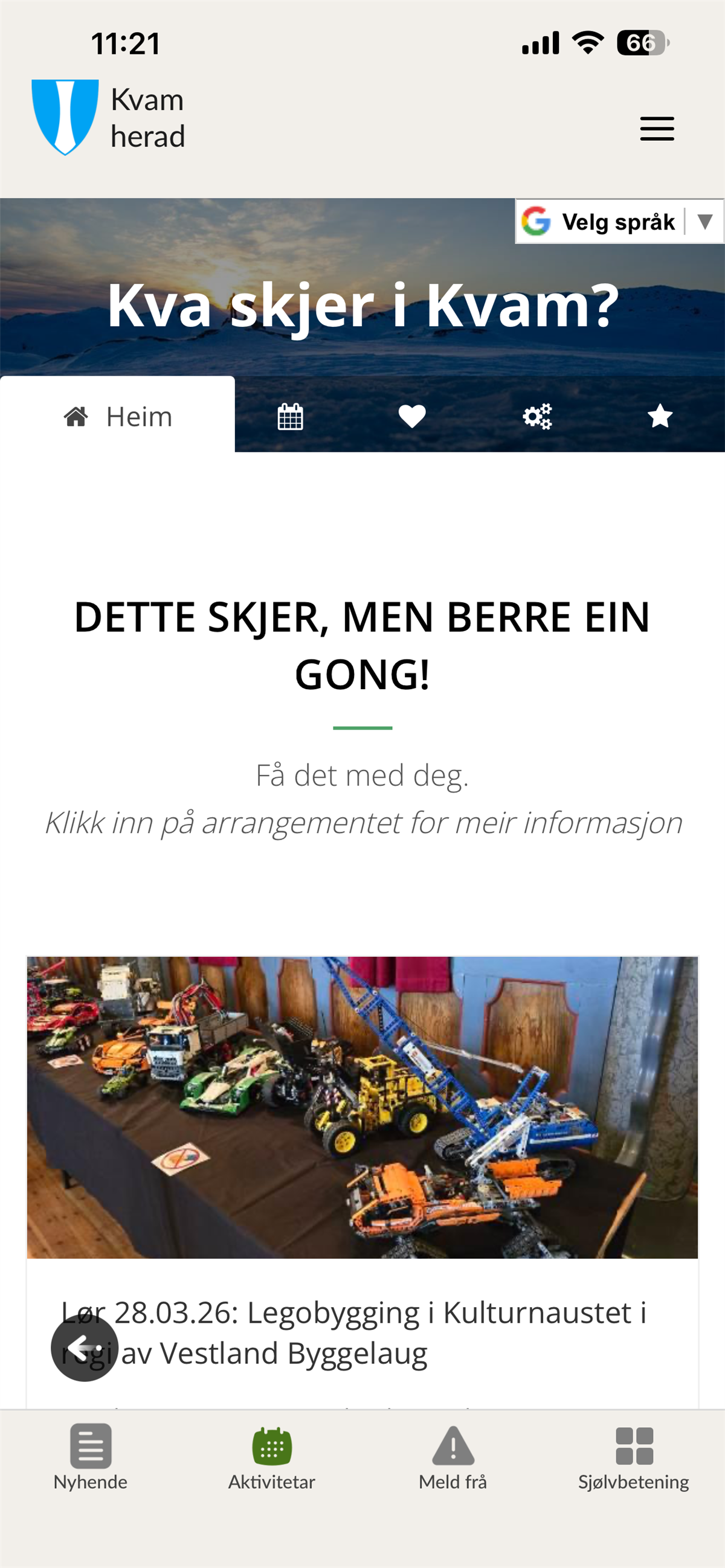Open the Aktivitetar tab
Screen dimensions: 725x1568
tap(271, 1456)
